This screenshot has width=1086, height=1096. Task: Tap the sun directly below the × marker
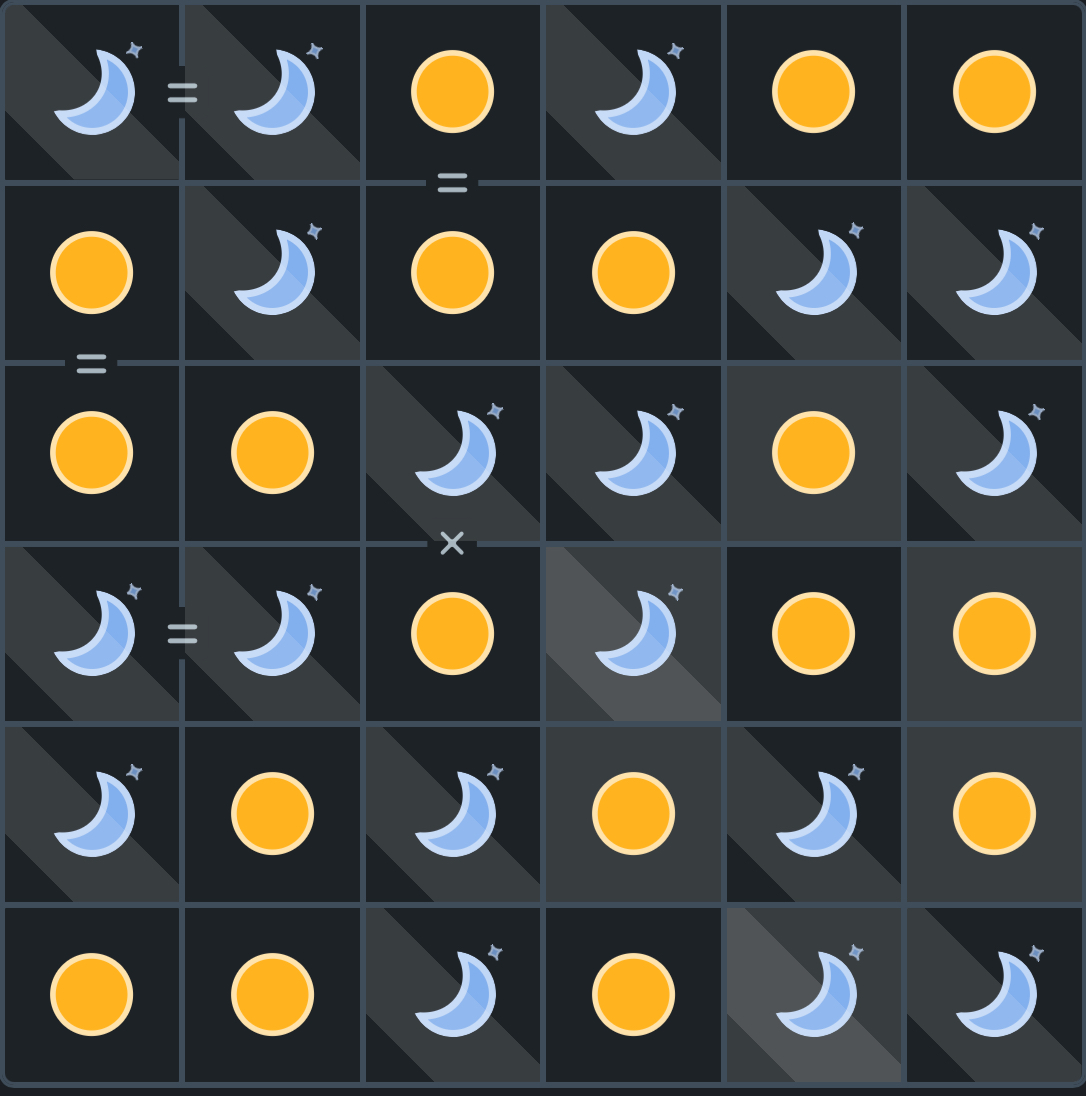point(452,634)
